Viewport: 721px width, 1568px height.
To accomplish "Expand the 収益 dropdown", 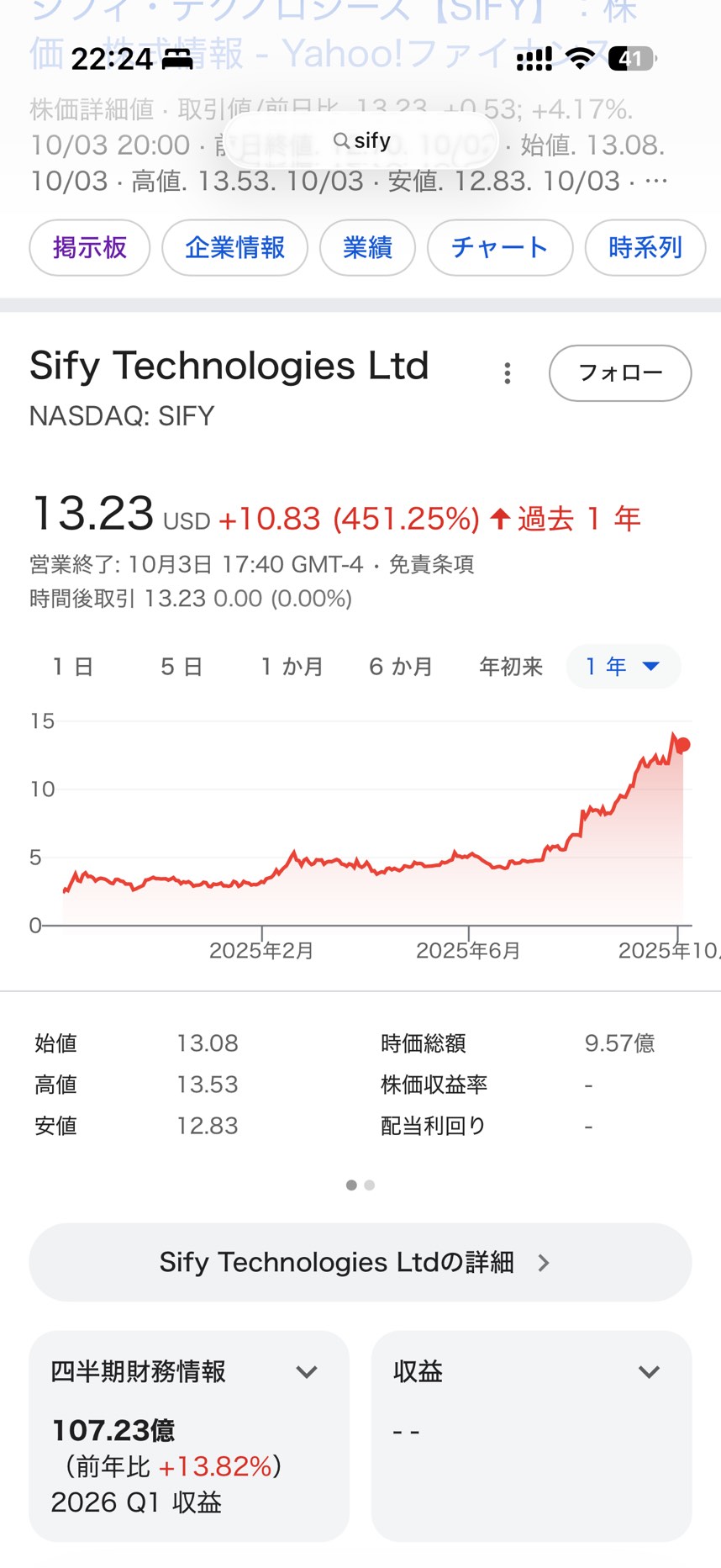I will click(649, 1372).
